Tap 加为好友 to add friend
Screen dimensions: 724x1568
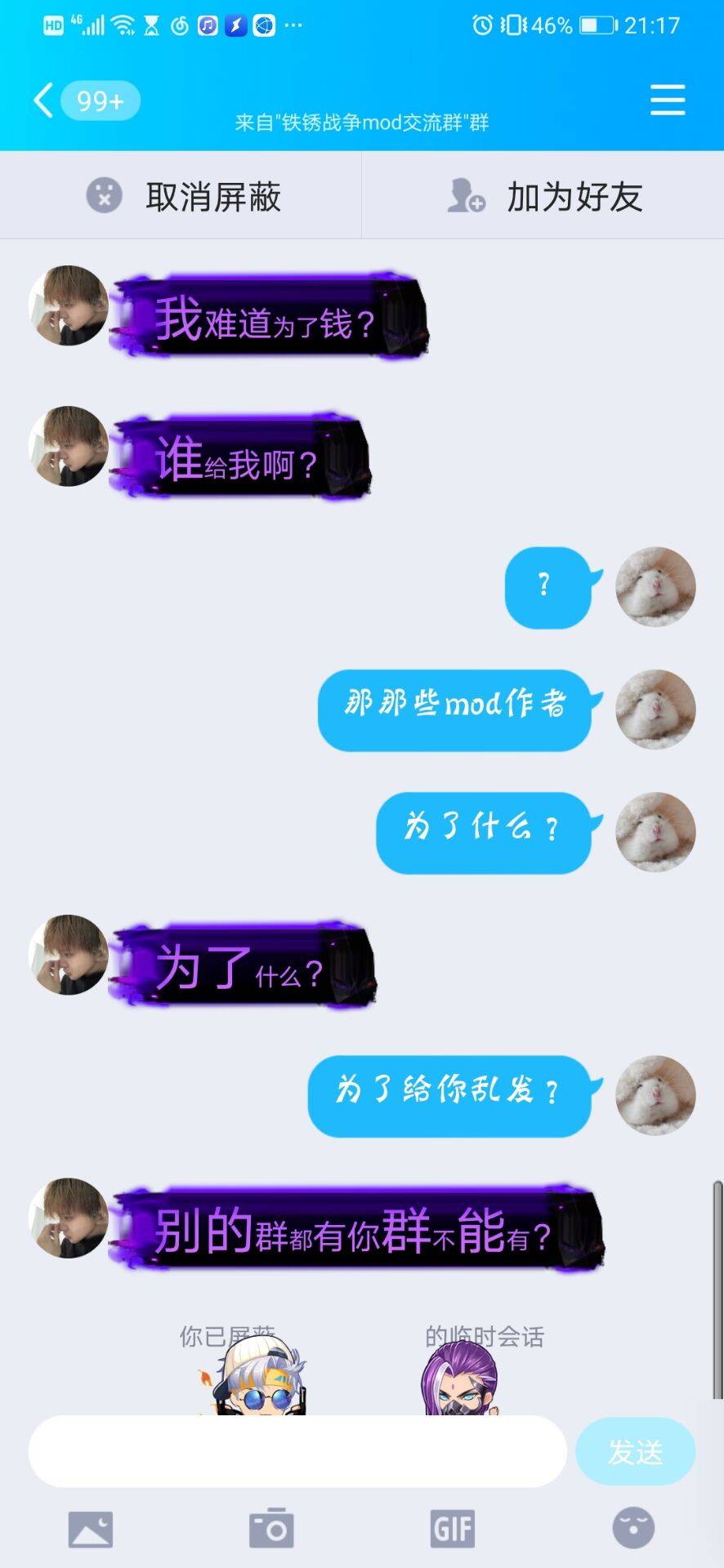tap(544, 197)
